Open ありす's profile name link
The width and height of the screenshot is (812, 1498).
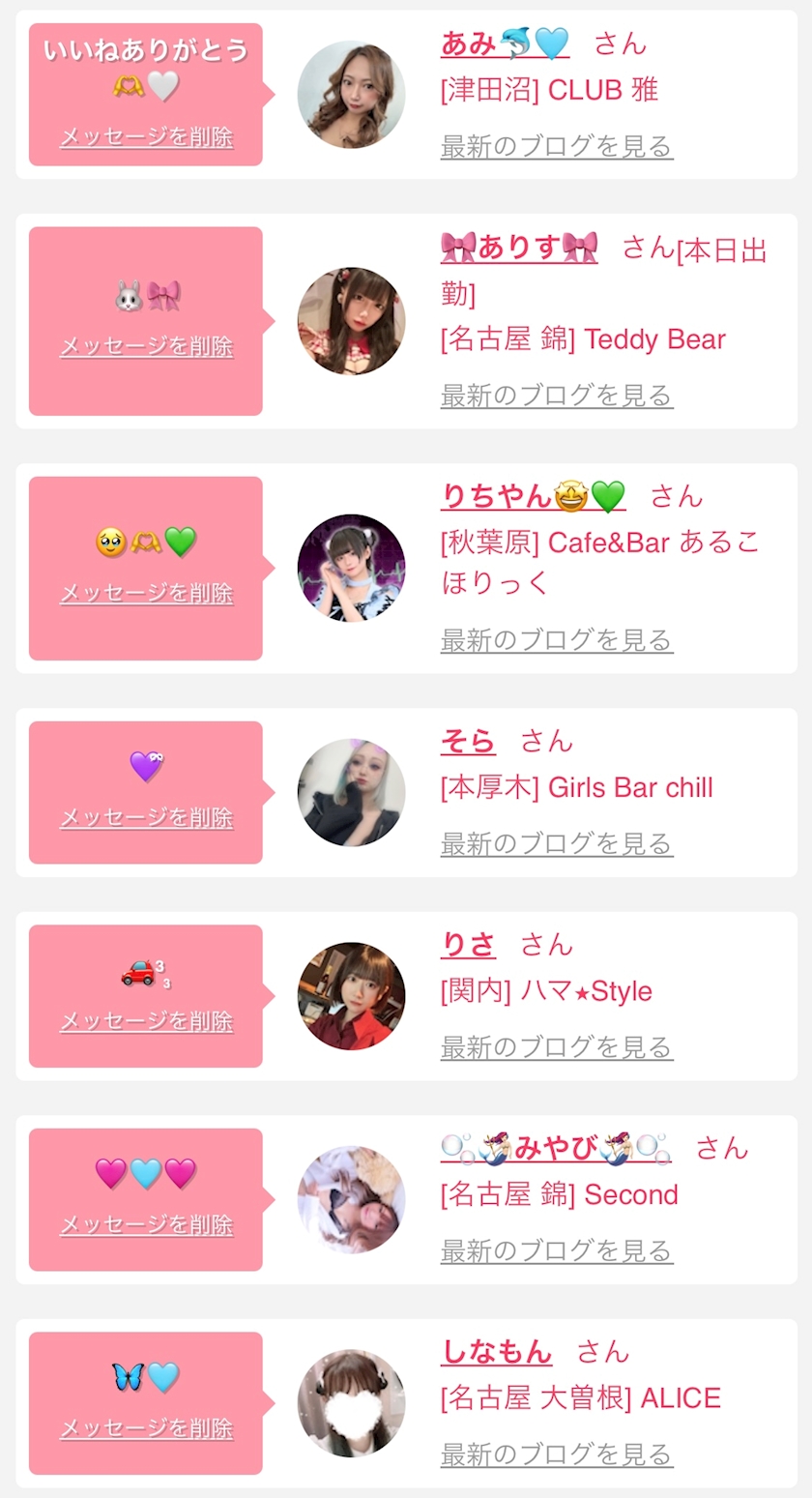coord(518,248)
